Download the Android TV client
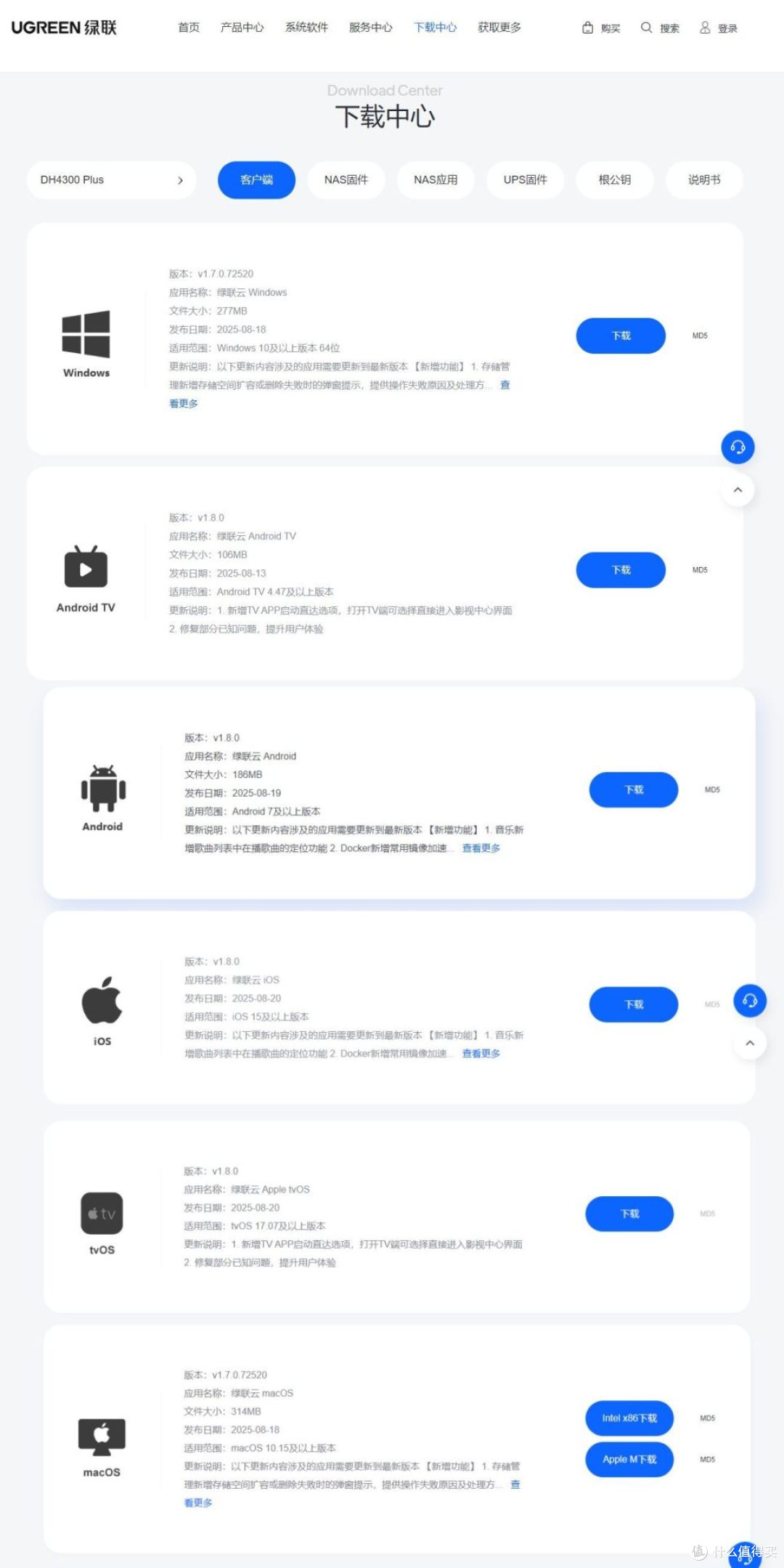784x1568 pixels. pos(621,570)
